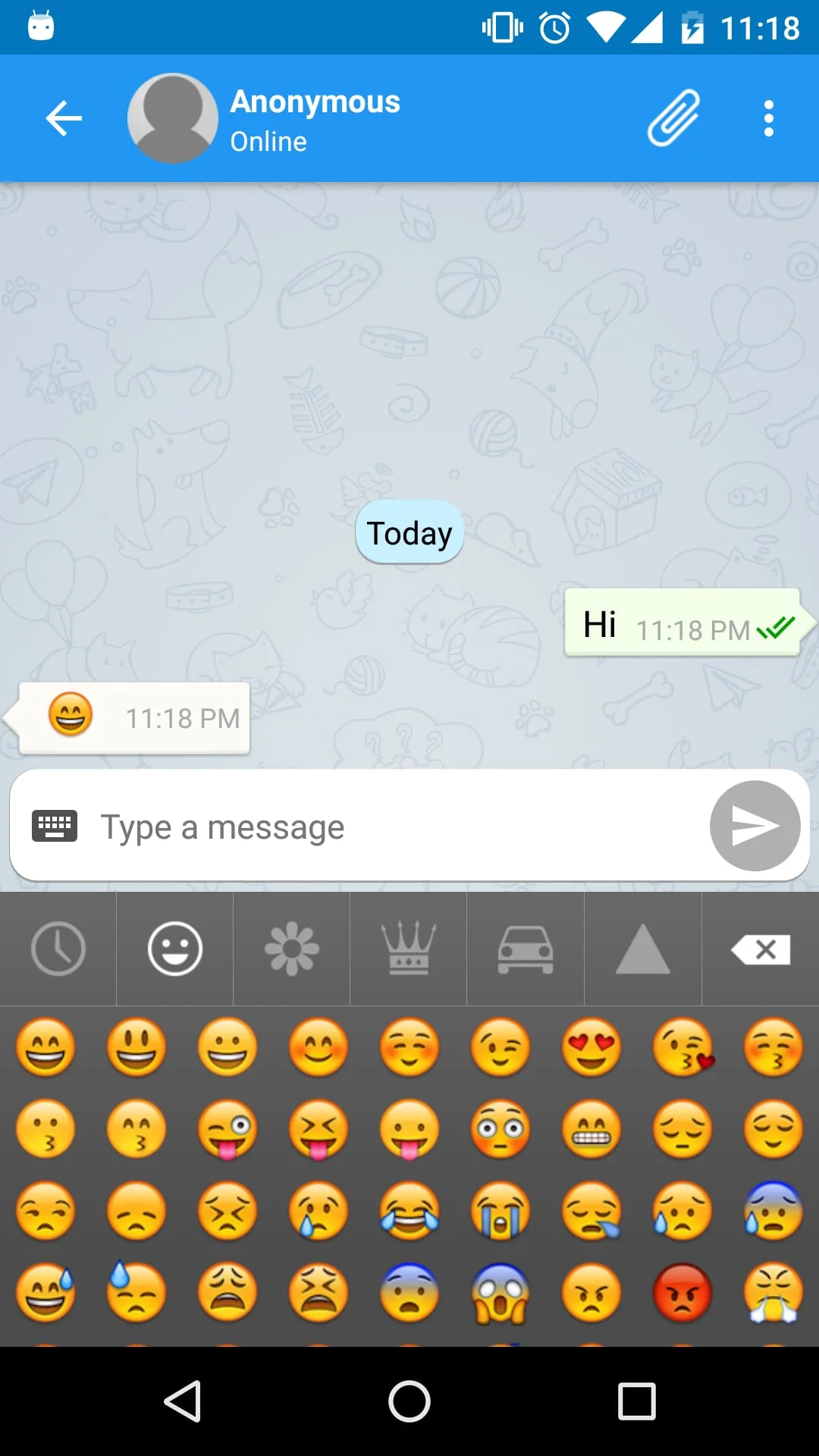Open Anonymous's profile picture

[173, 118]
